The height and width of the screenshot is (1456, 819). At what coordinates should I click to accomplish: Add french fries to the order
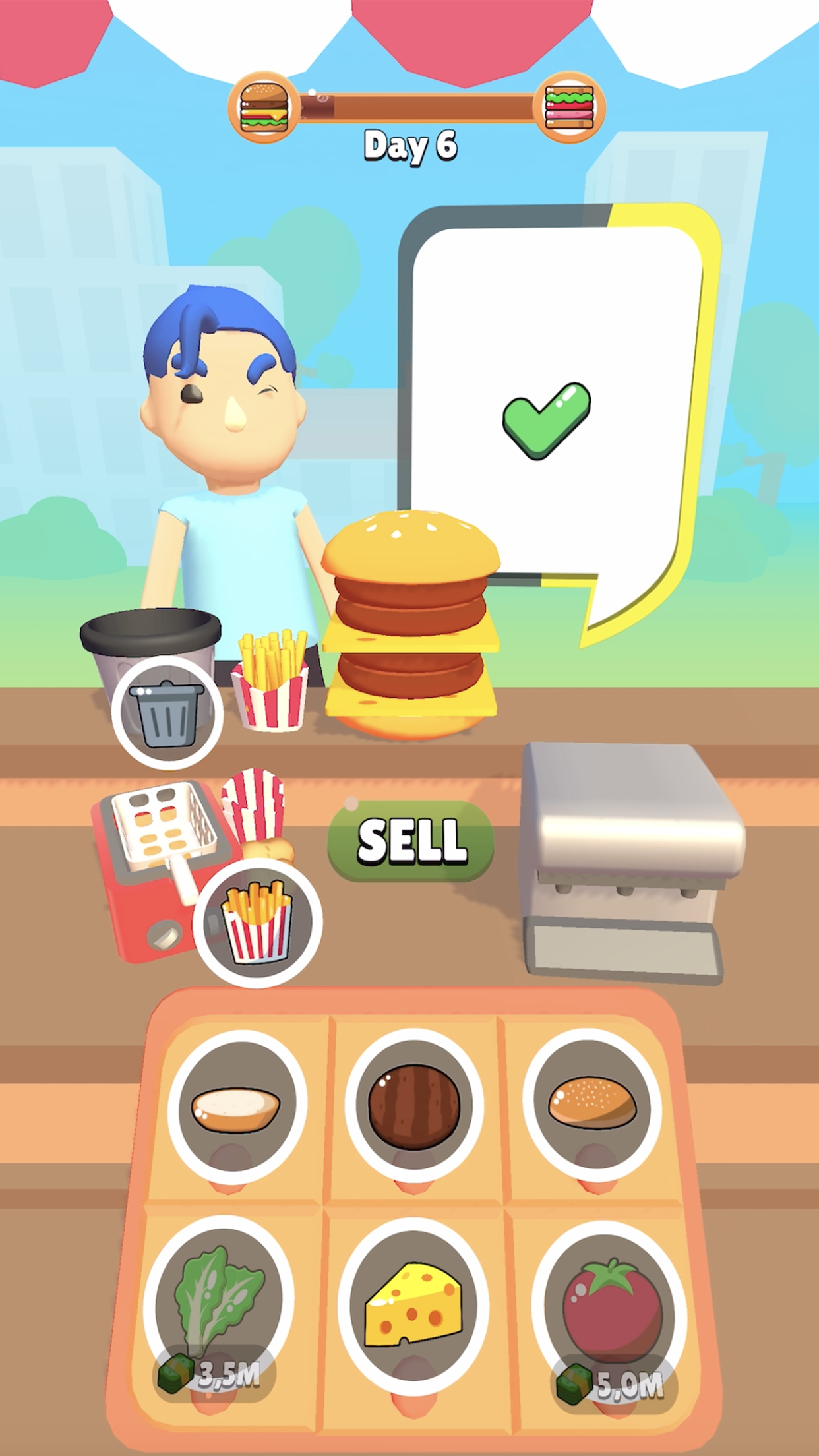pos(258,923)
